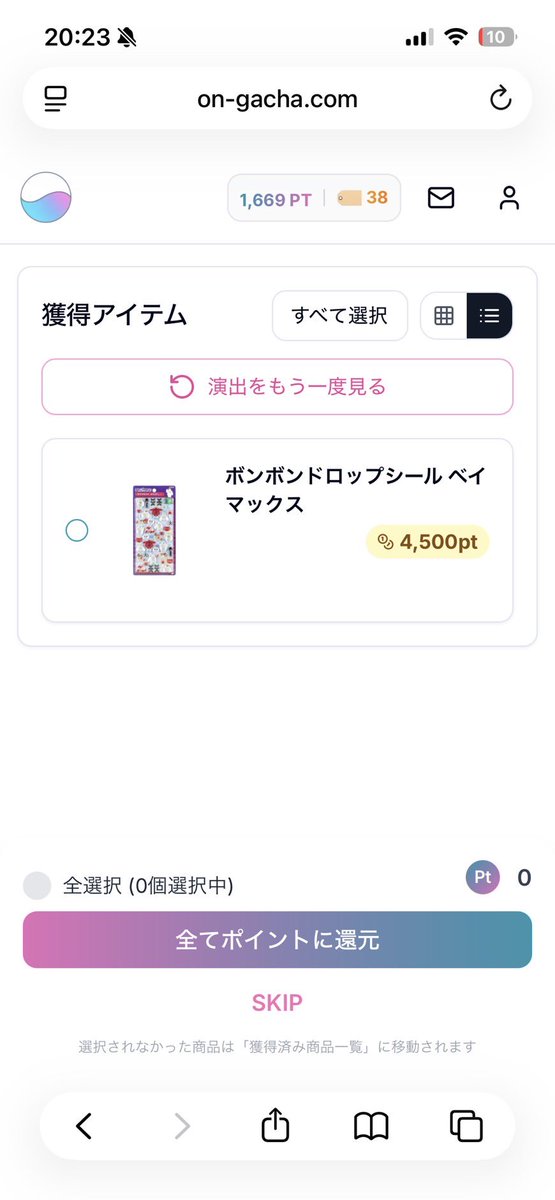The height and width of the screenshot is (1200, 555).
Task: Open the page menu in the address bar
Action: point(55,98)
